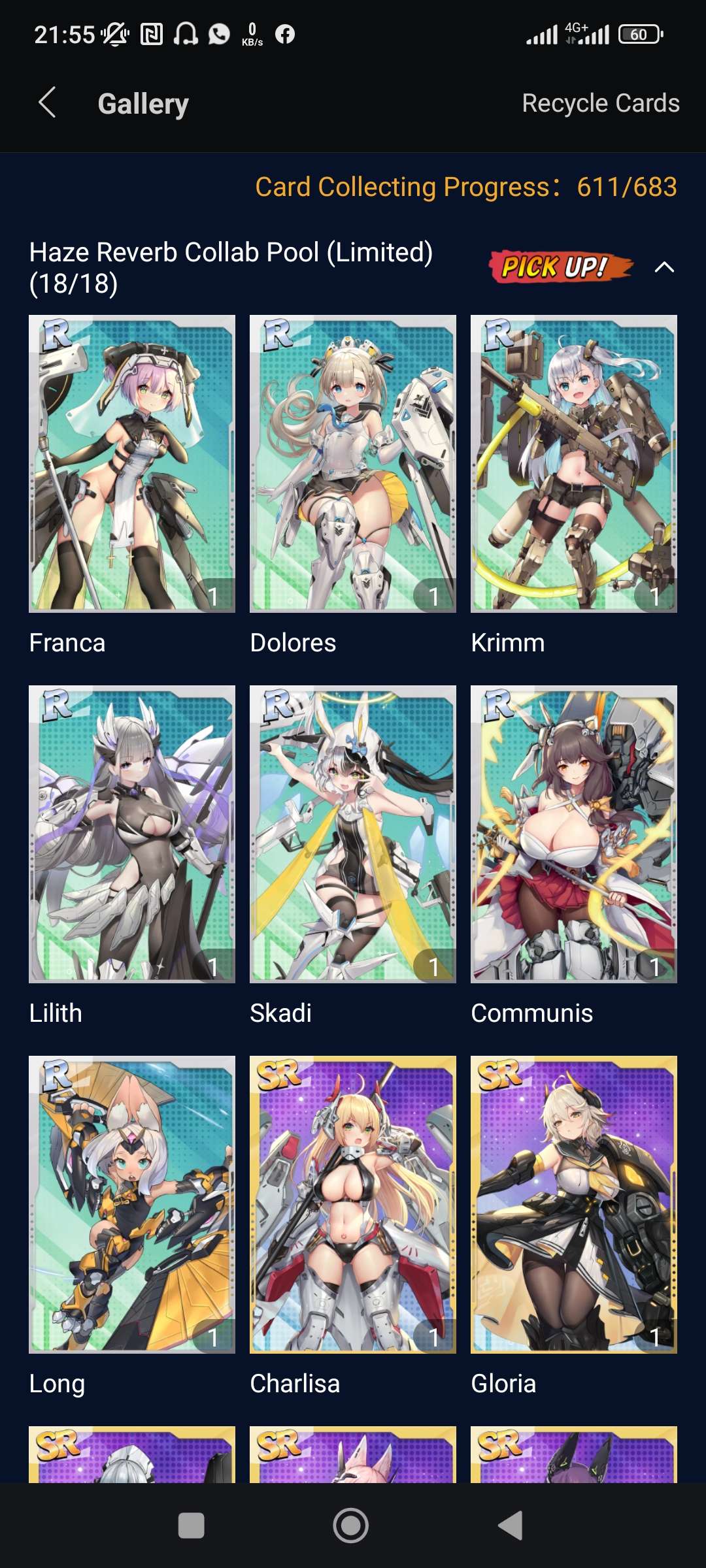Collapse the Haze Reverb Collab Pool section

pyautogui.click(x=664, y=267)
